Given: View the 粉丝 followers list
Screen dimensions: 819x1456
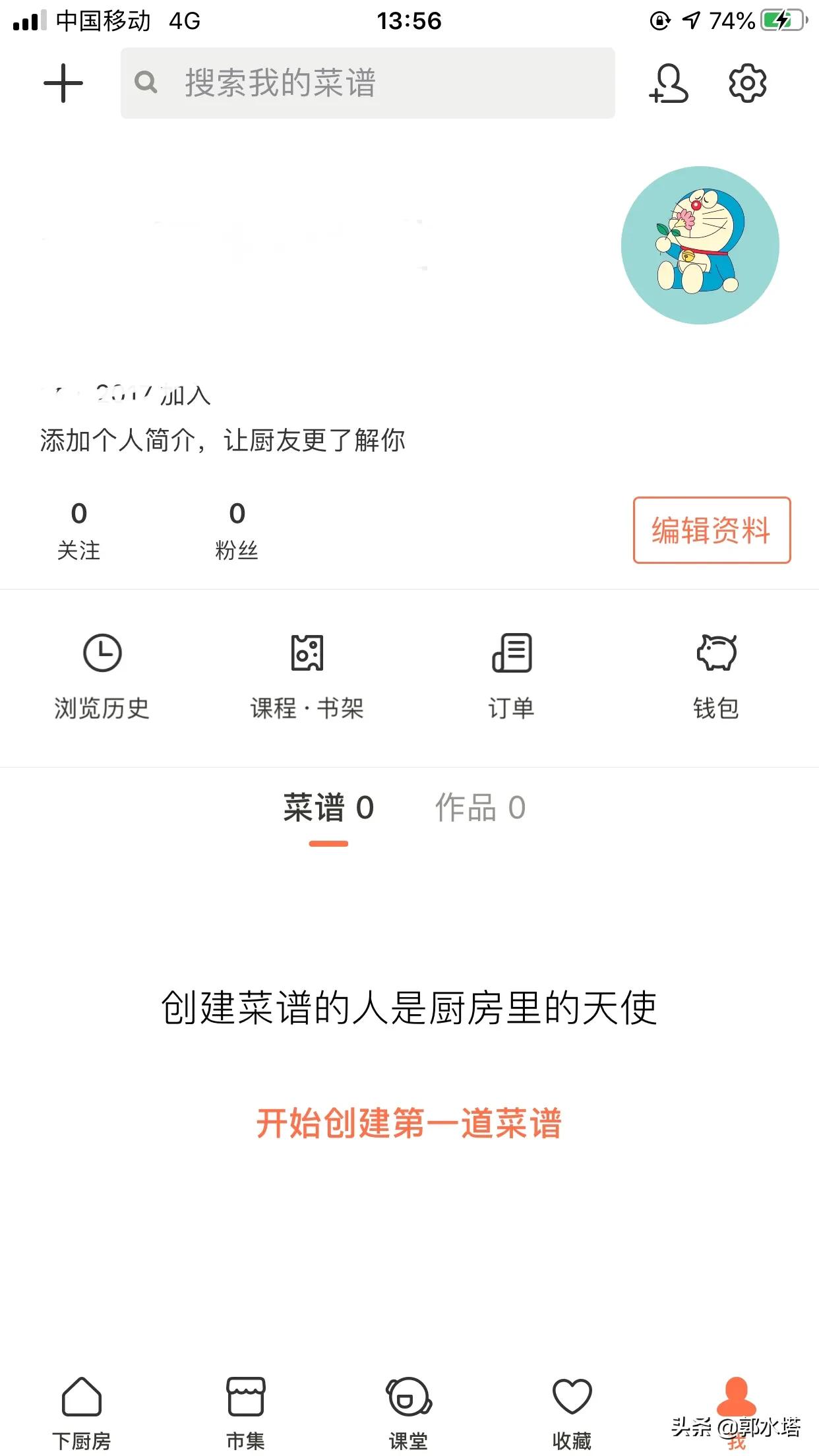Looking at the screenshot, I should click(x=237, y=530).
